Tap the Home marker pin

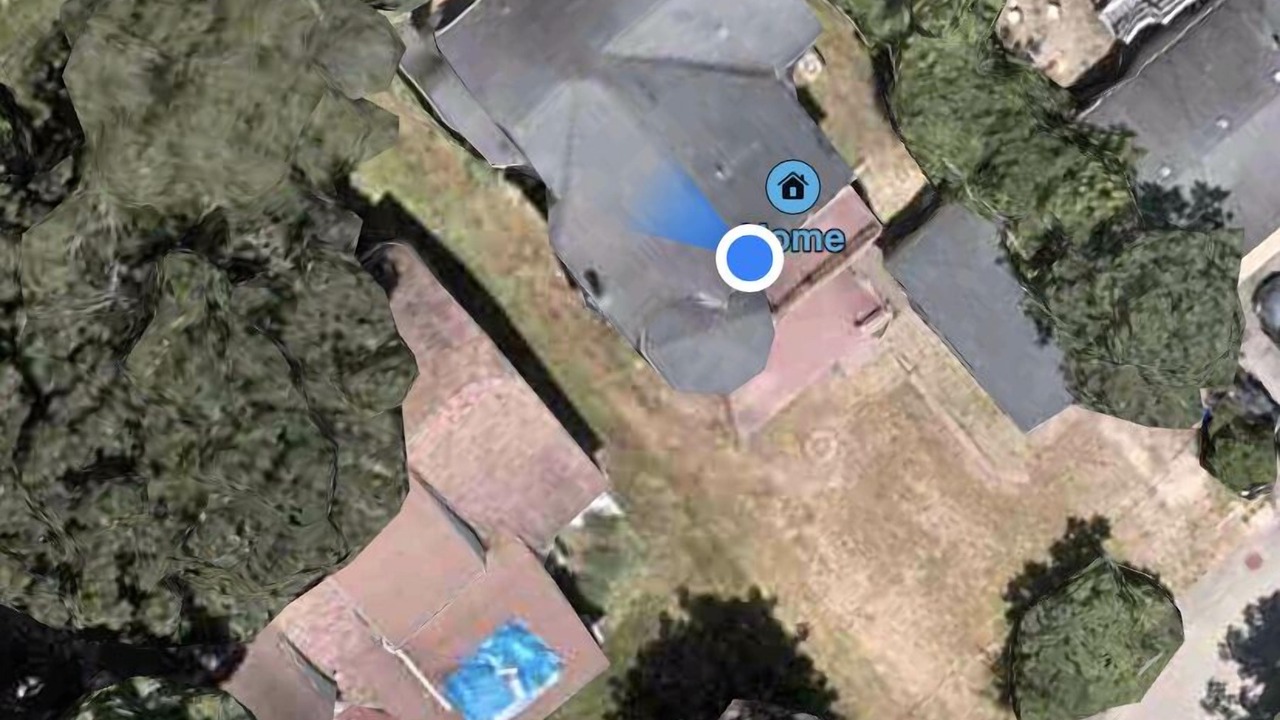(x=793, y=187)
